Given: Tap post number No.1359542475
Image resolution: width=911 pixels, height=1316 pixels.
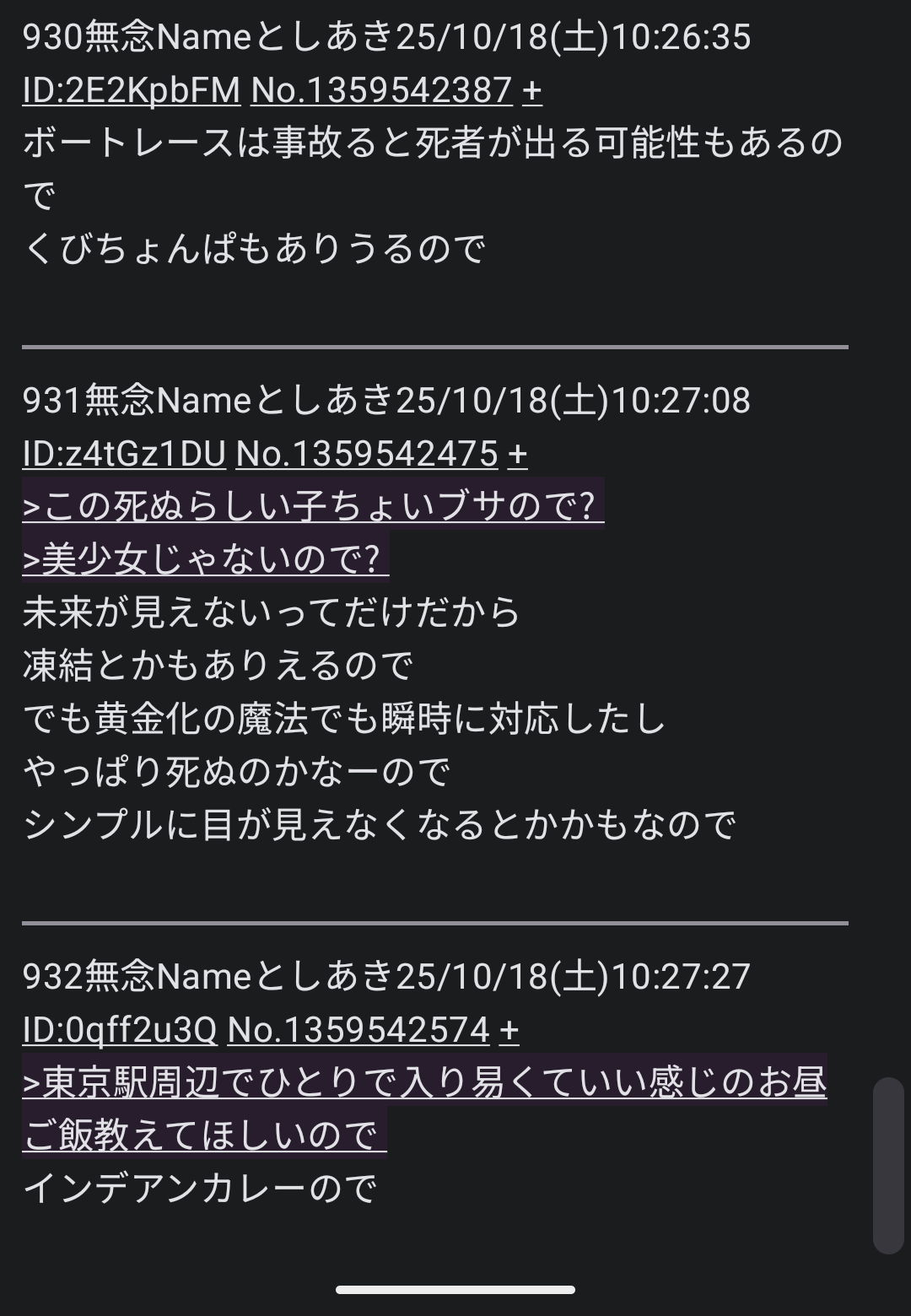Looking at the screenshot, I should tap(367, 454).
